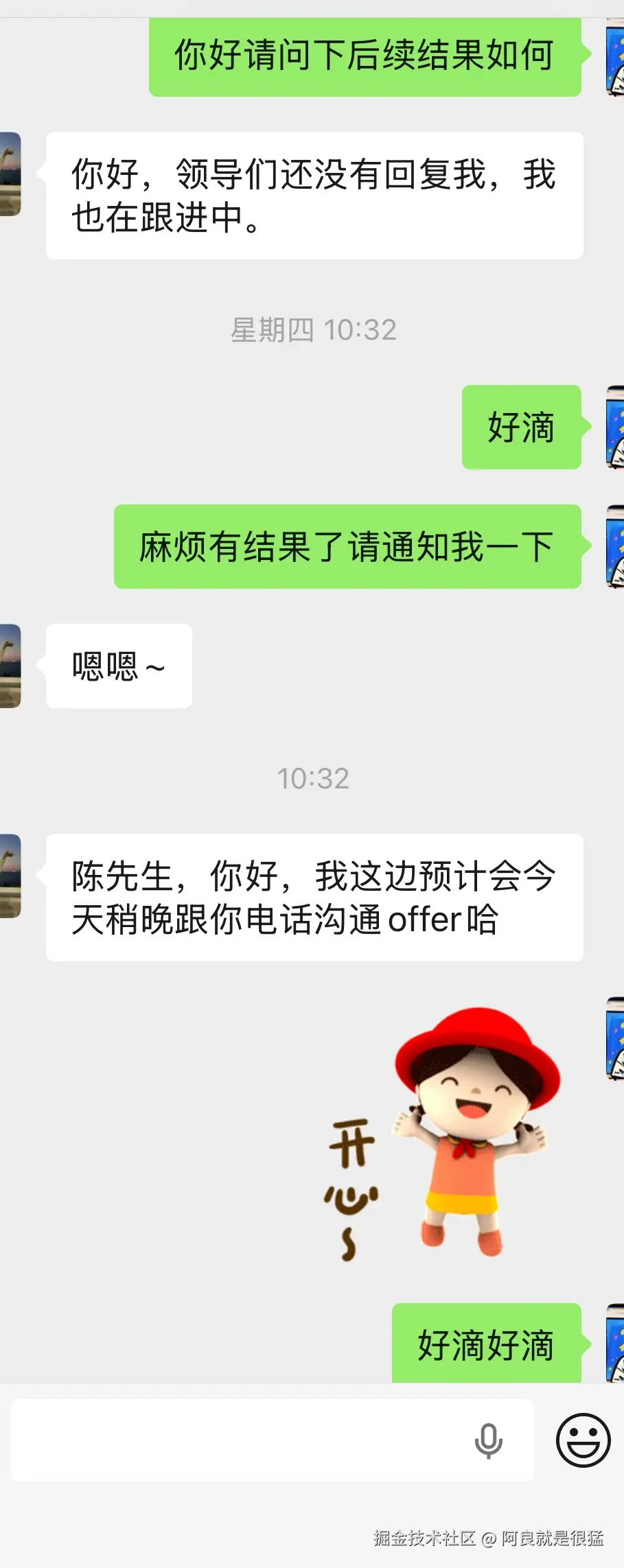The image size is (624, 1568).
Task: Open the voice input microphone icon
Action: pos(488,1442)
